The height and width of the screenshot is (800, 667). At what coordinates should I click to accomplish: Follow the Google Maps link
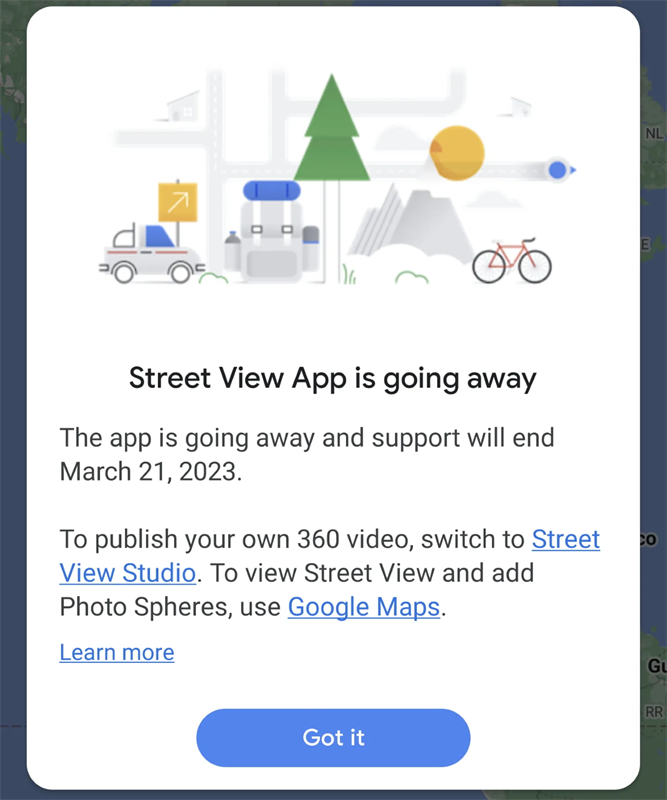point(364,606)
